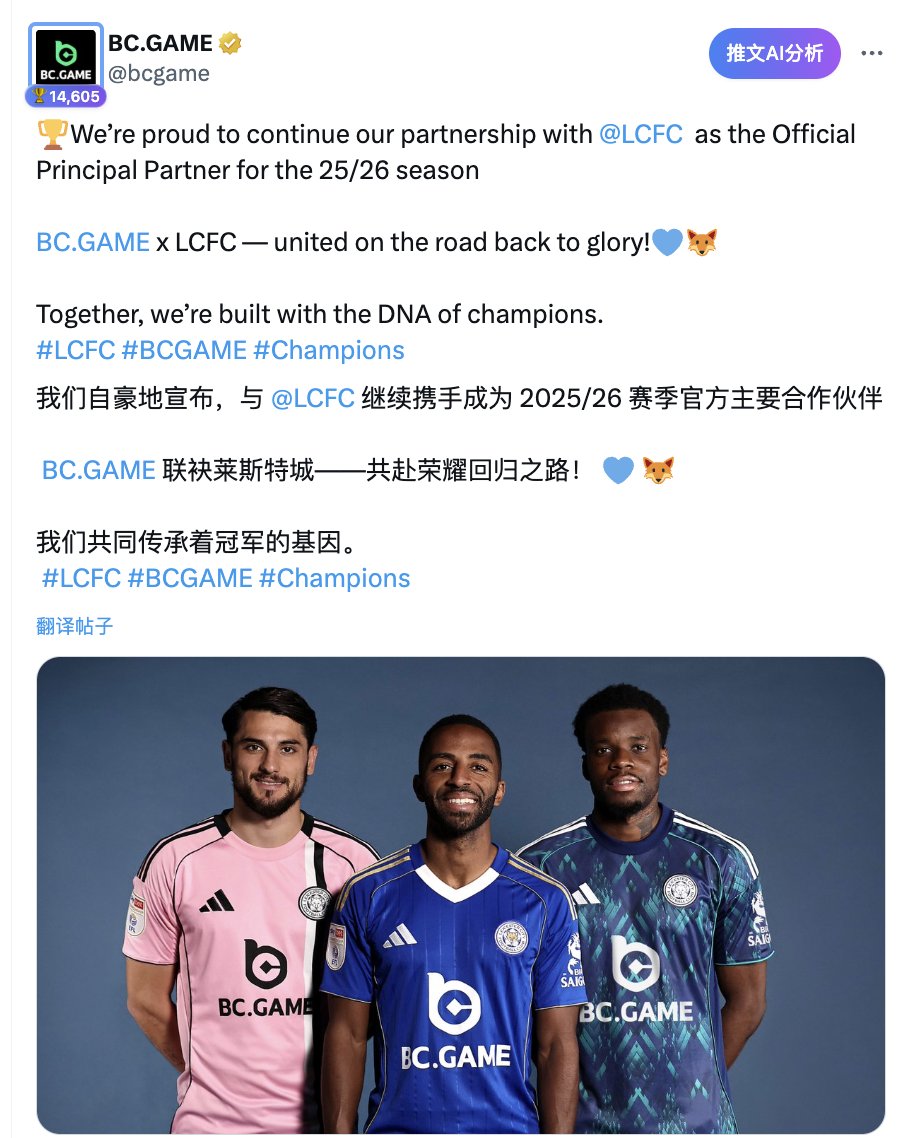910x1138 pixels.
Task: Open the post's three-dot overflow menu
Action: pos(872,53)
